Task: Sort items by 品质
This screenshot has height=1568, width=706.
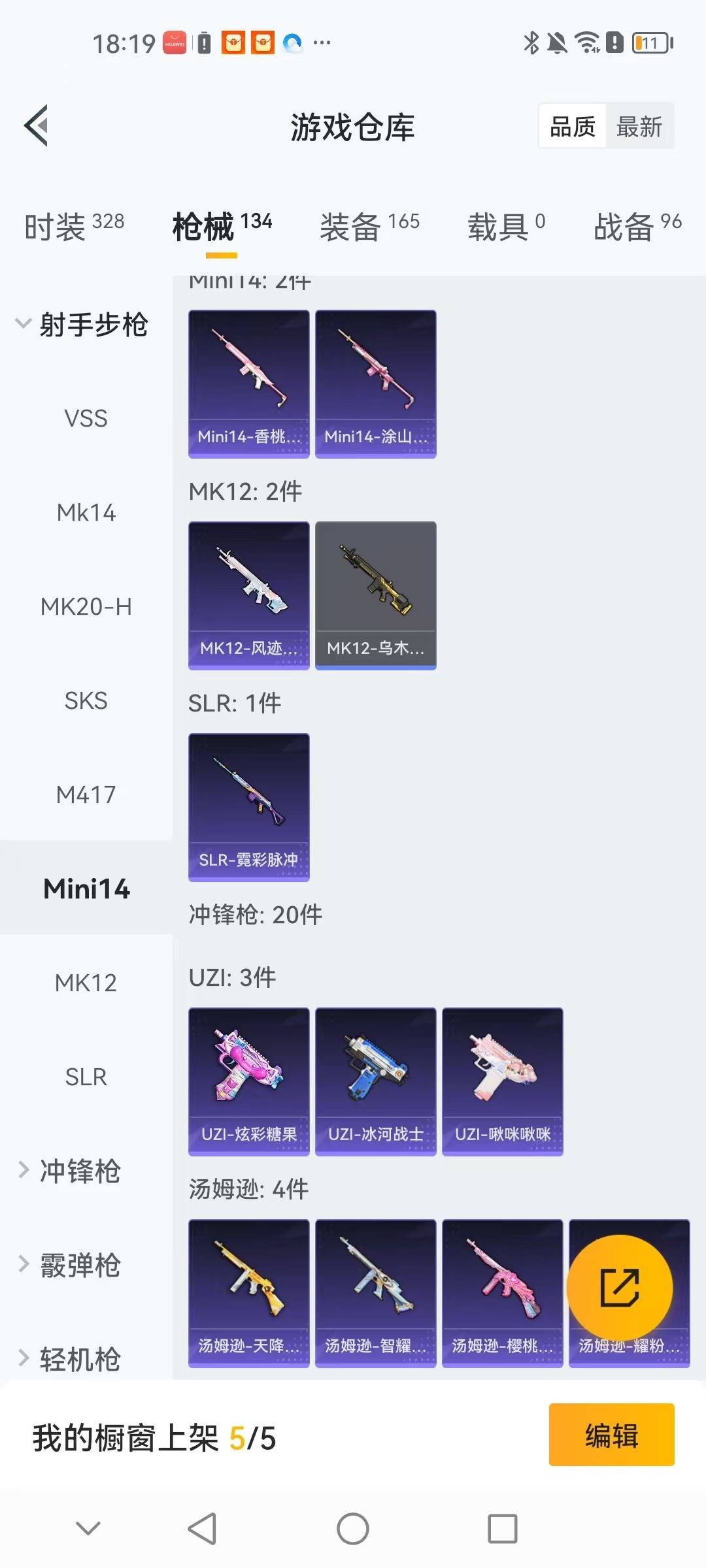Action: [573, 126]
